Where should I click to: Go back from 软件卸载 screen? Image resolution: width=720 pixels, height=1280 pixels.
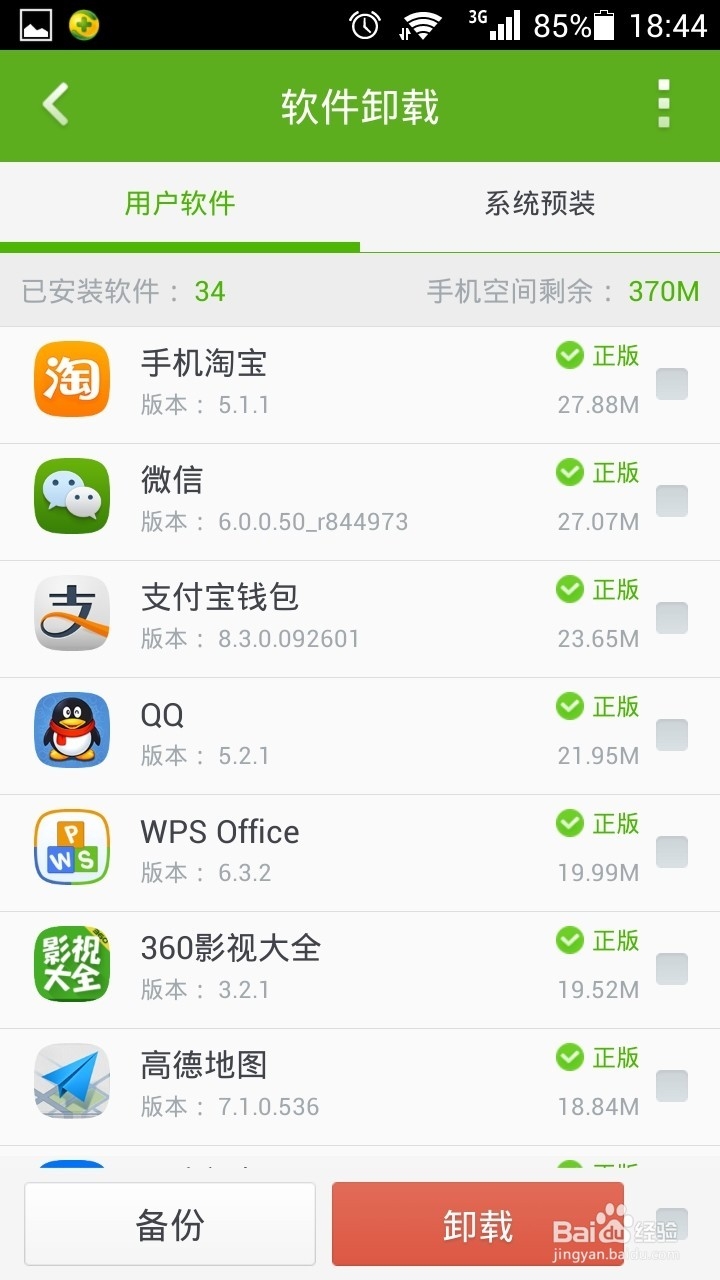(x=56, y=105)
